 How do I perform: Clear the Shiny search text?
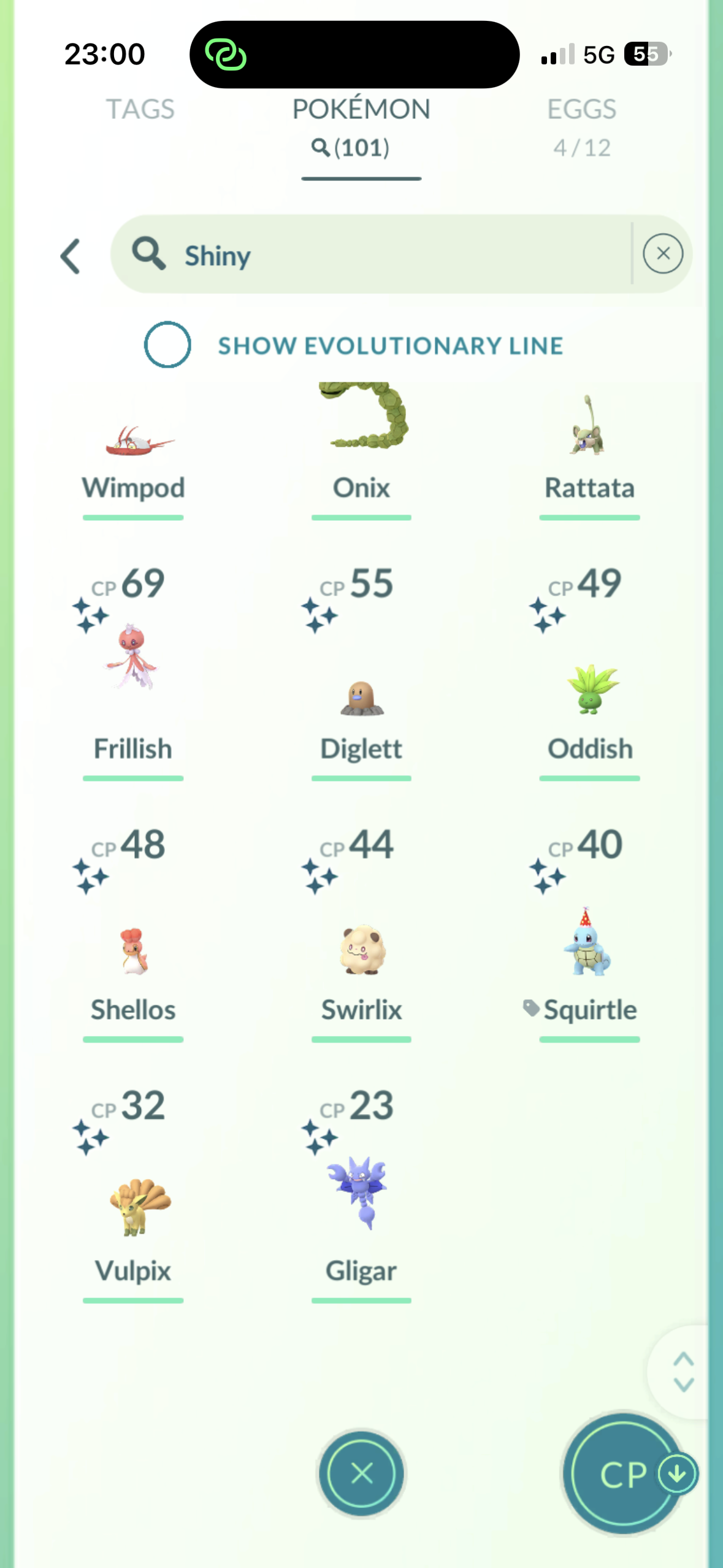[x=662, y=253]
